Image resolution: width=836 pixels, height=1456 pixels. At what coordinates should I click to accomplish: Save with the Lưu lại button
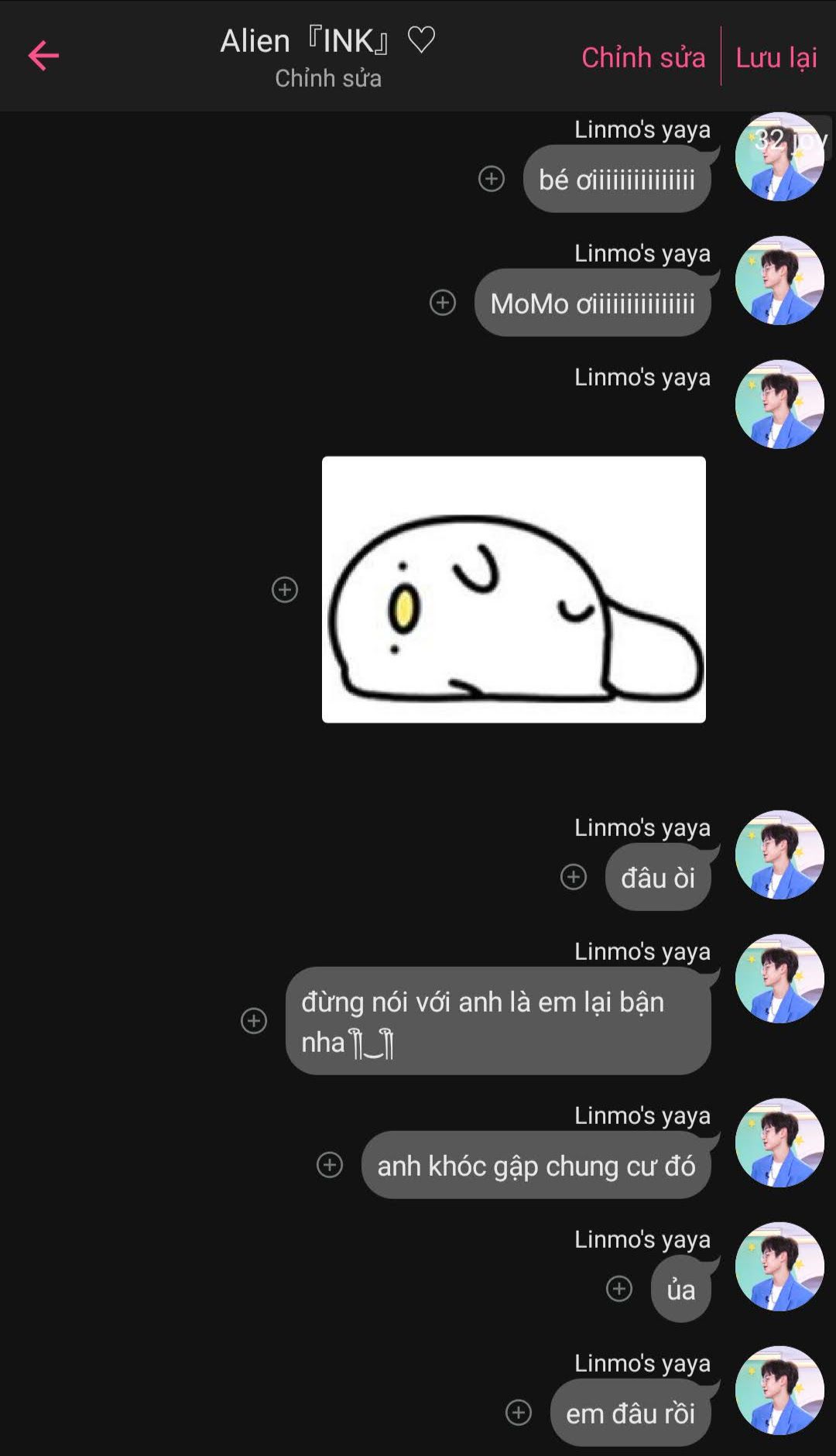(x=776, y=57)
